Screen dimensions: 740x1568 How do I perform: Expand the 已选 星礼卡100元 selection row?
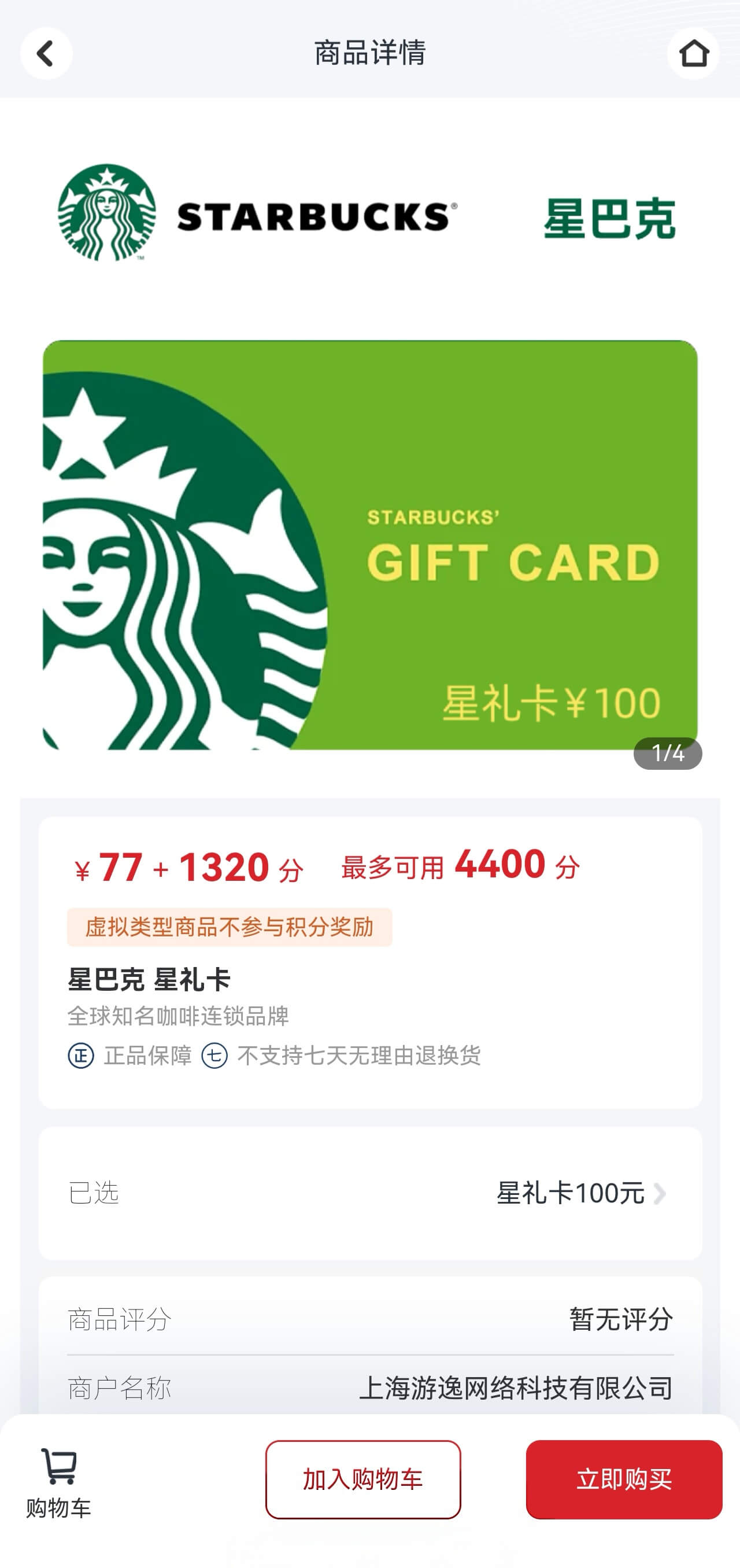click(x=370, y=1193)
